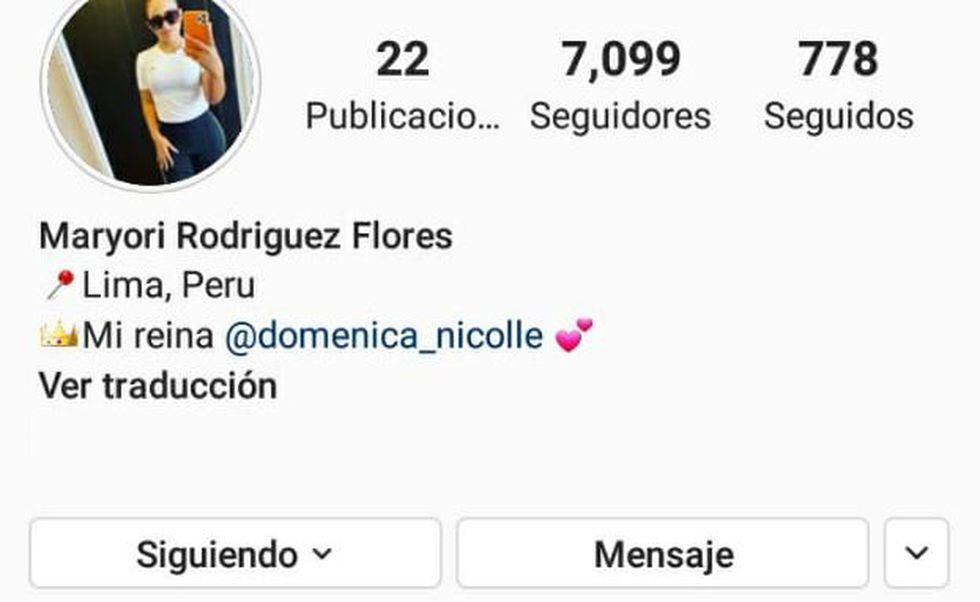980x602 pixels.
Task: Tap Ver traducción for the bio
Action: [157, 386]
